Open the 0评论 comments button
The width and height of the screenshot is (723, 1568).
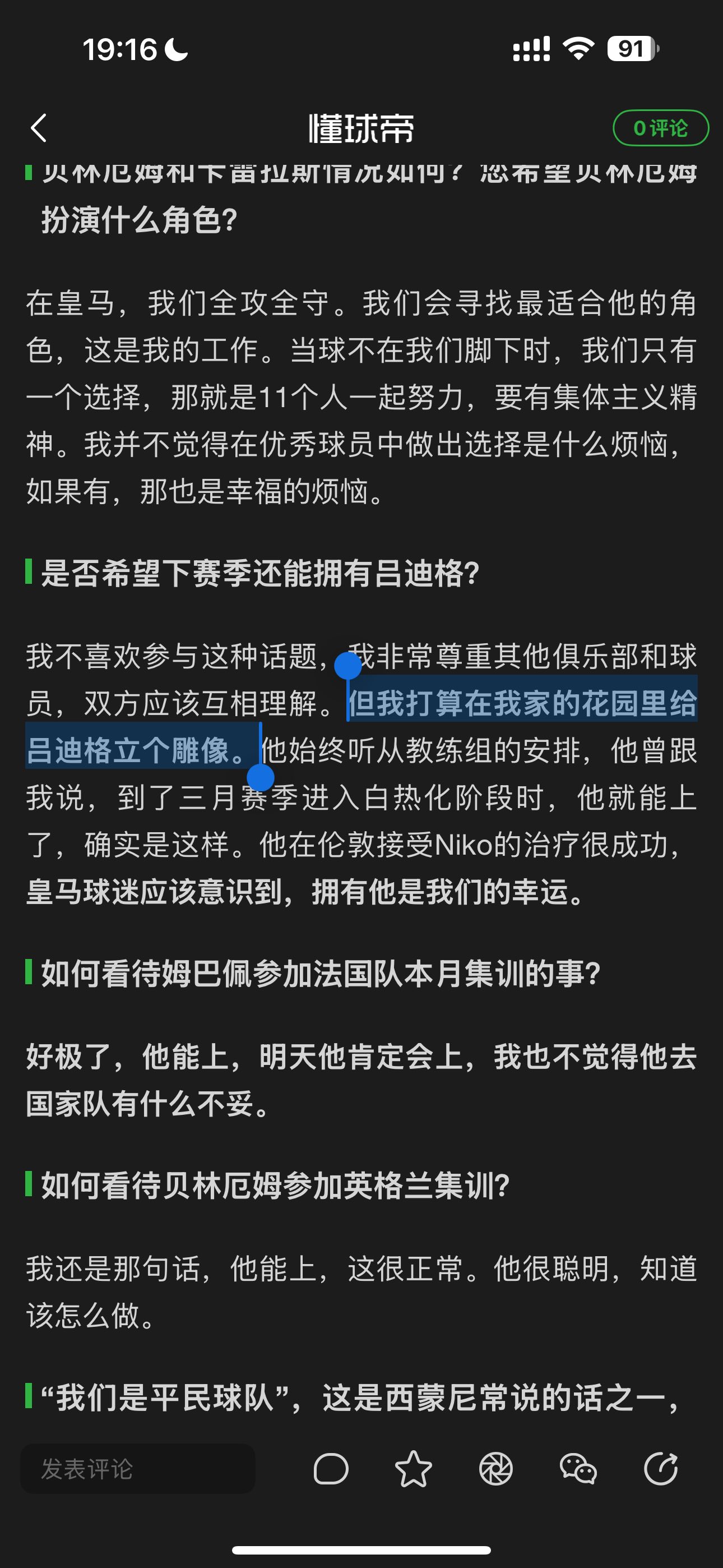[x=660, y=128]
